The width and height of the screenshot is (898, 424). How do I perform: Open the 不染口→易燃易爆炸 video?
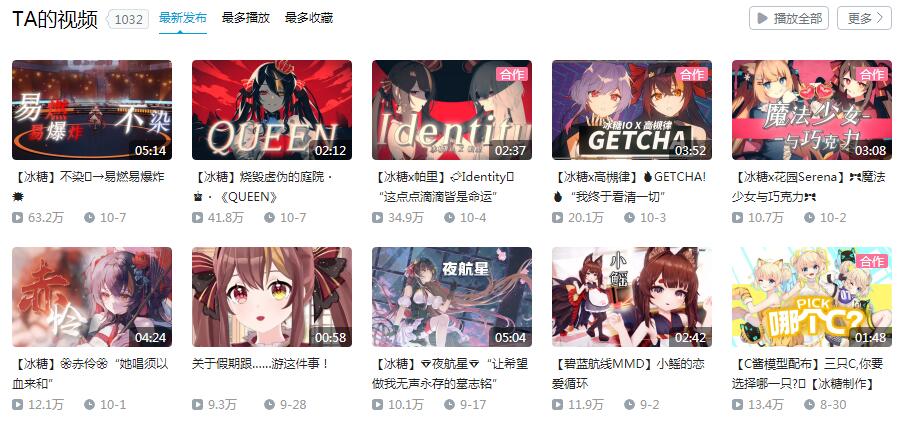(x=92, y=110)
